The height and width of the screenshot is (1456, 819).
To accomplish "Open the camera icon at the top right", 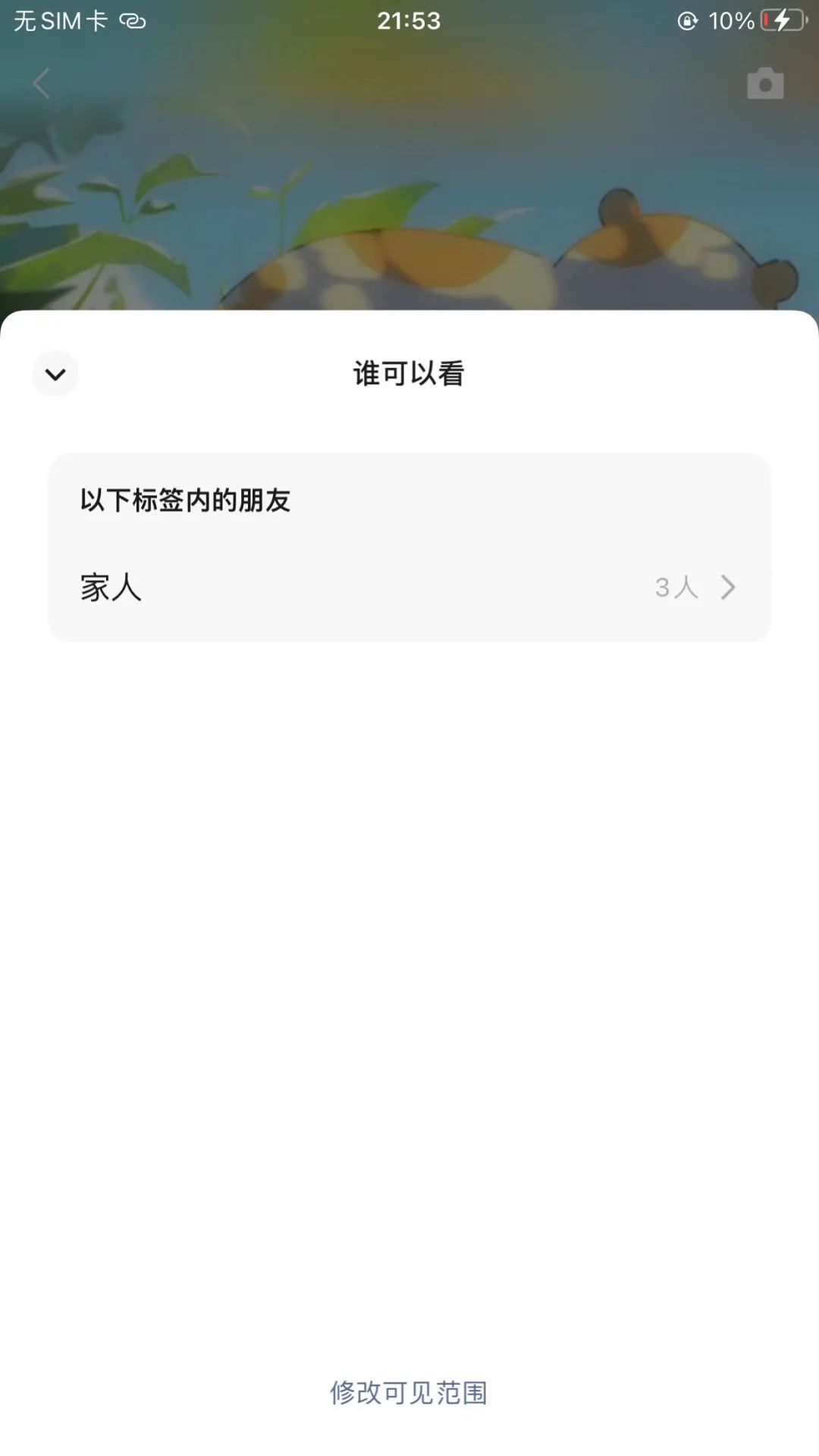I will [x=765, y=83].
